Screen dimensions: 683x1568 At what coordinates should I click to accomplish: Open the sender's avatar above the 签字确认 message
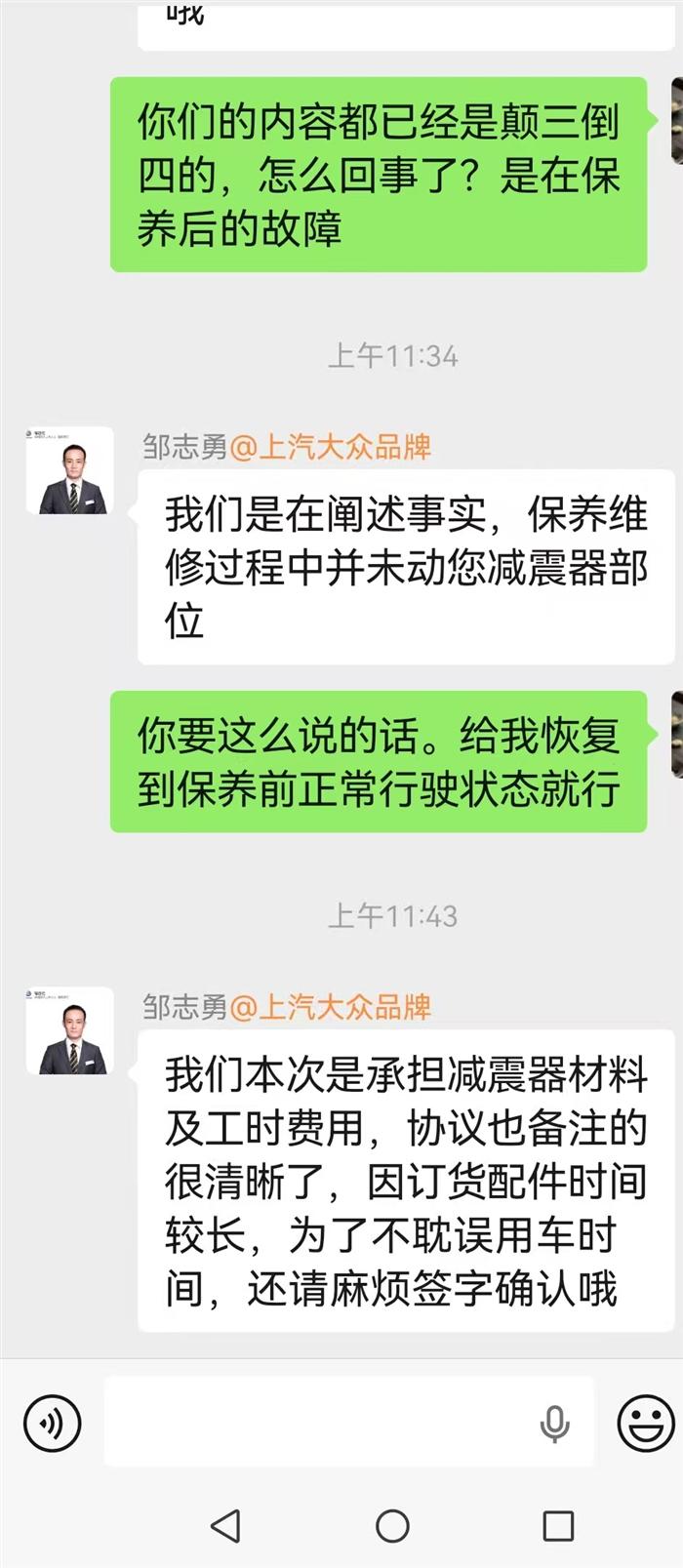coord(70,1031)
